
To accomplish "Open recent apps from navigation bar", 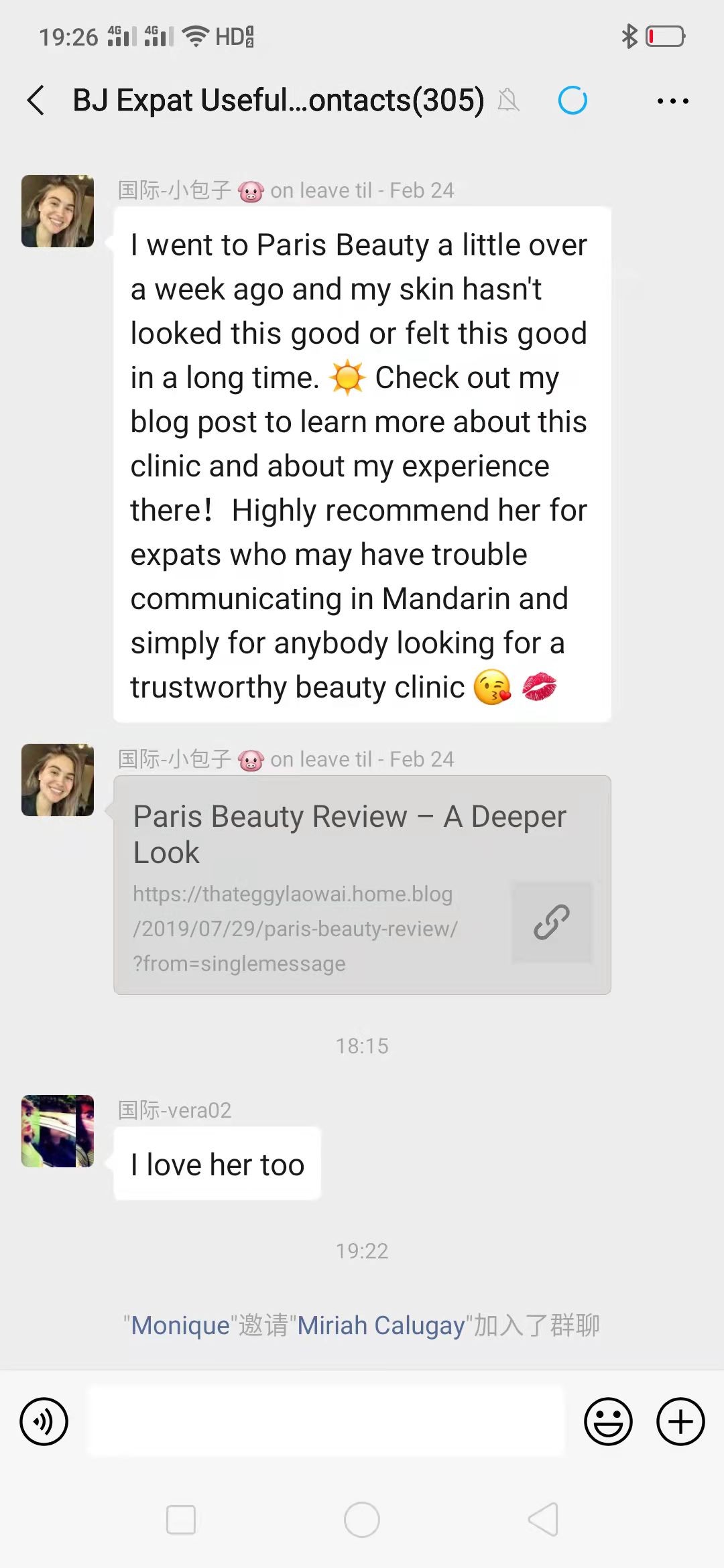I will [x=181, y=1520].
